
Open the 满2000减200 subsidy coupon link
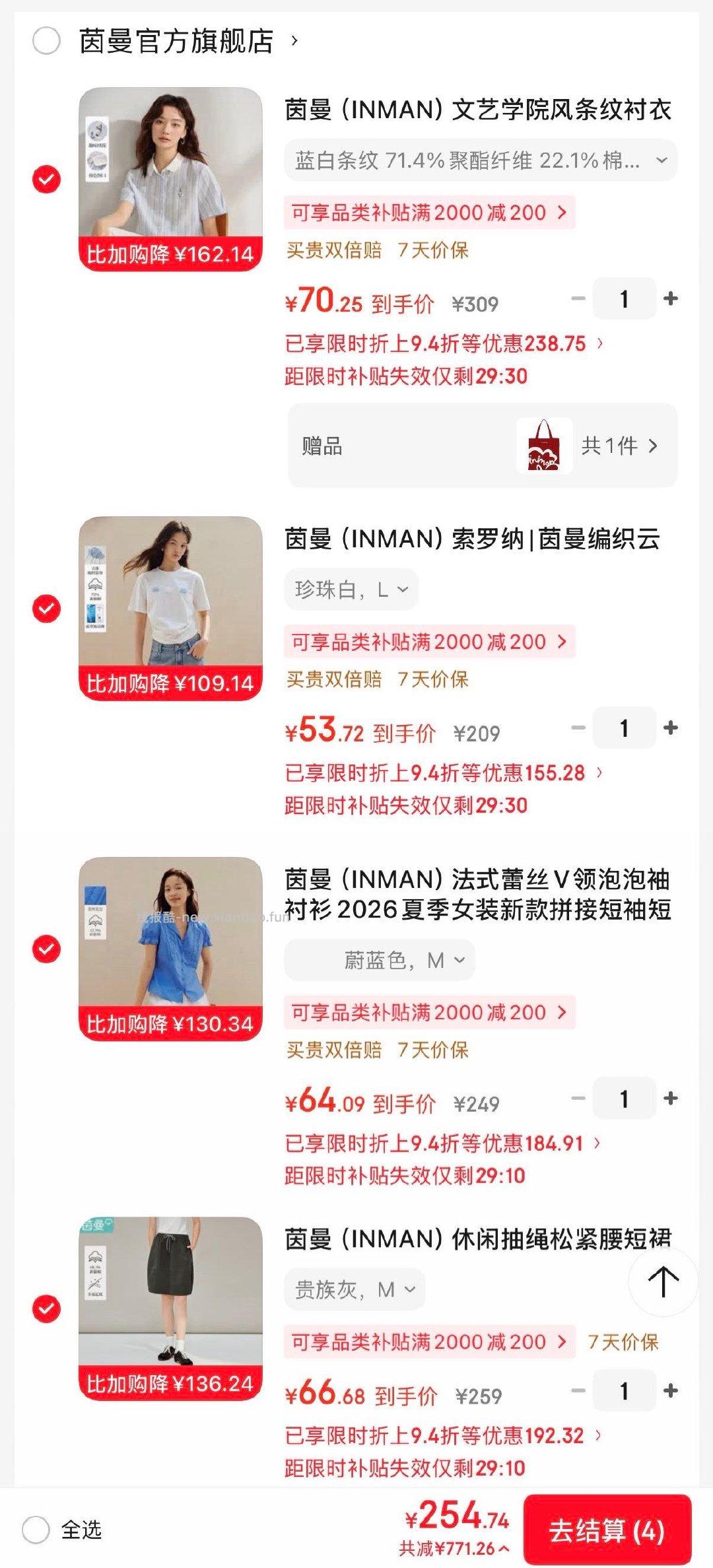[x=430, y=213]
